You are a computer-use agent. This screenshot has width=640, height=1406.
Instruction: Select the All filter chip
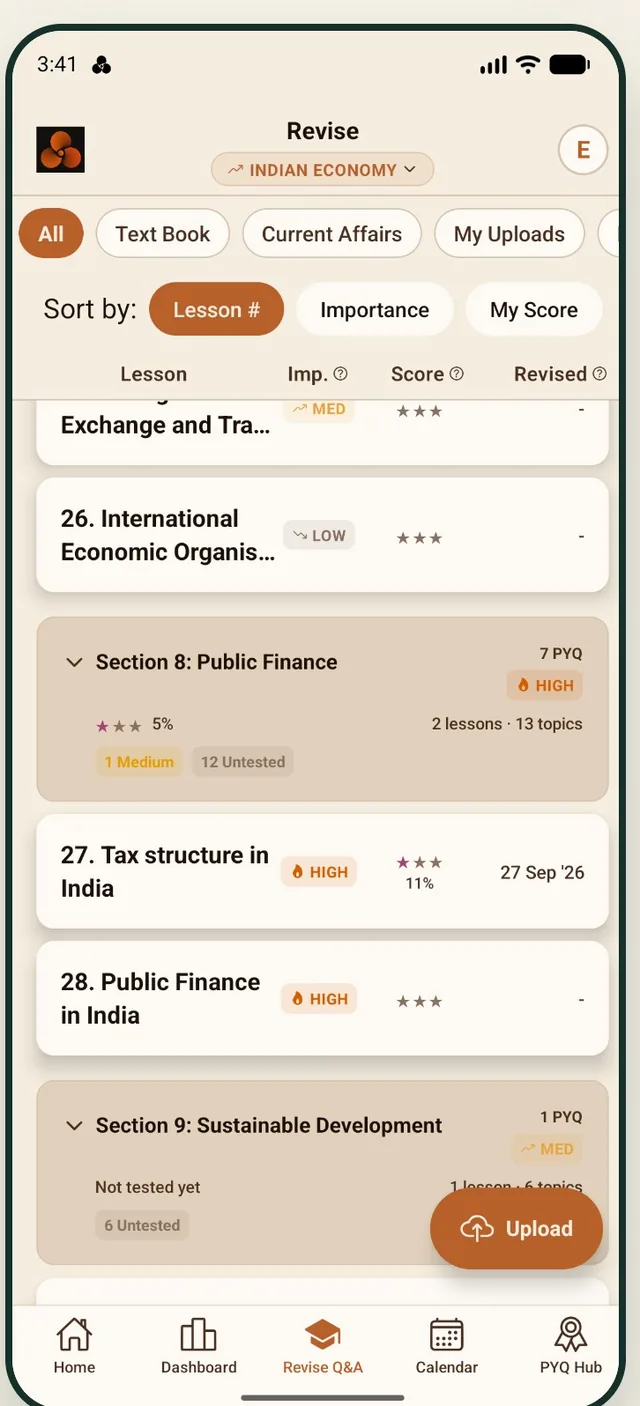pos(51,234)
